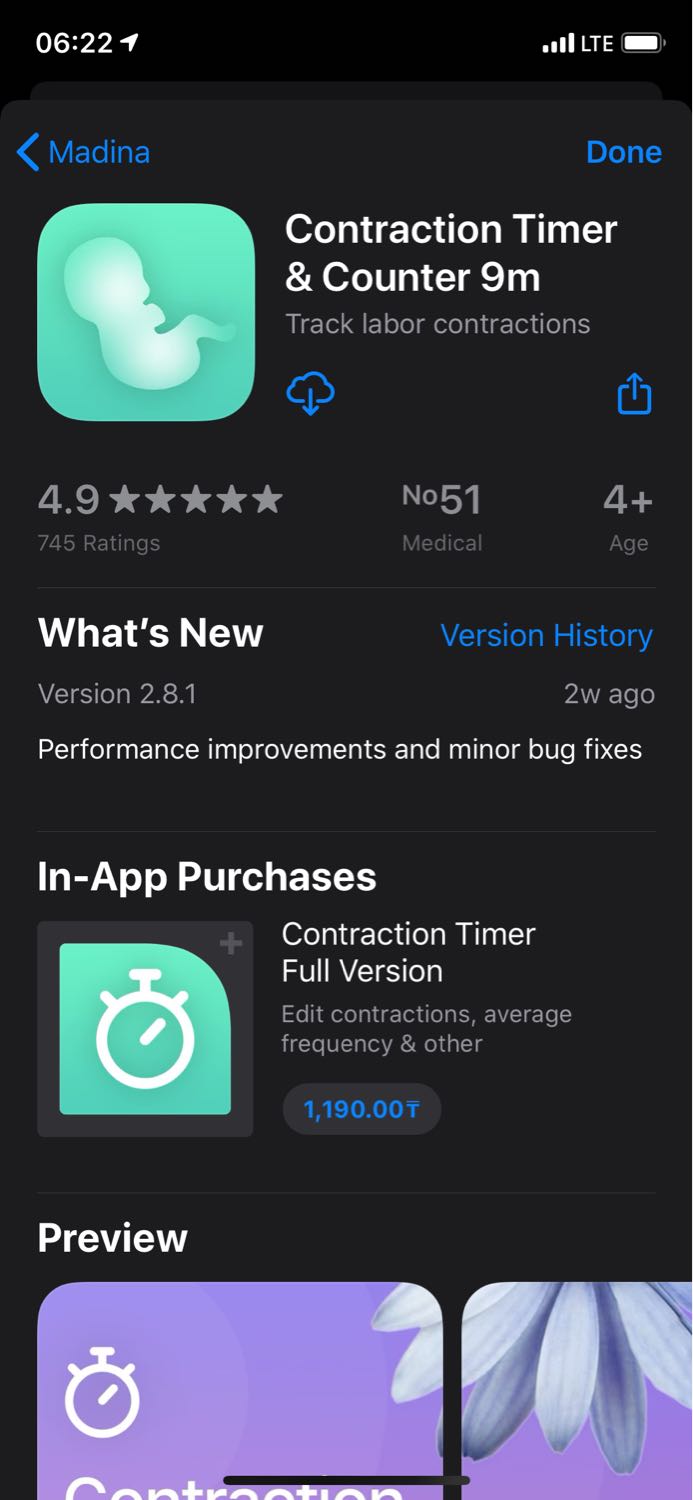
Task: View the second preview screenshot
Action: pos(577,1391)
